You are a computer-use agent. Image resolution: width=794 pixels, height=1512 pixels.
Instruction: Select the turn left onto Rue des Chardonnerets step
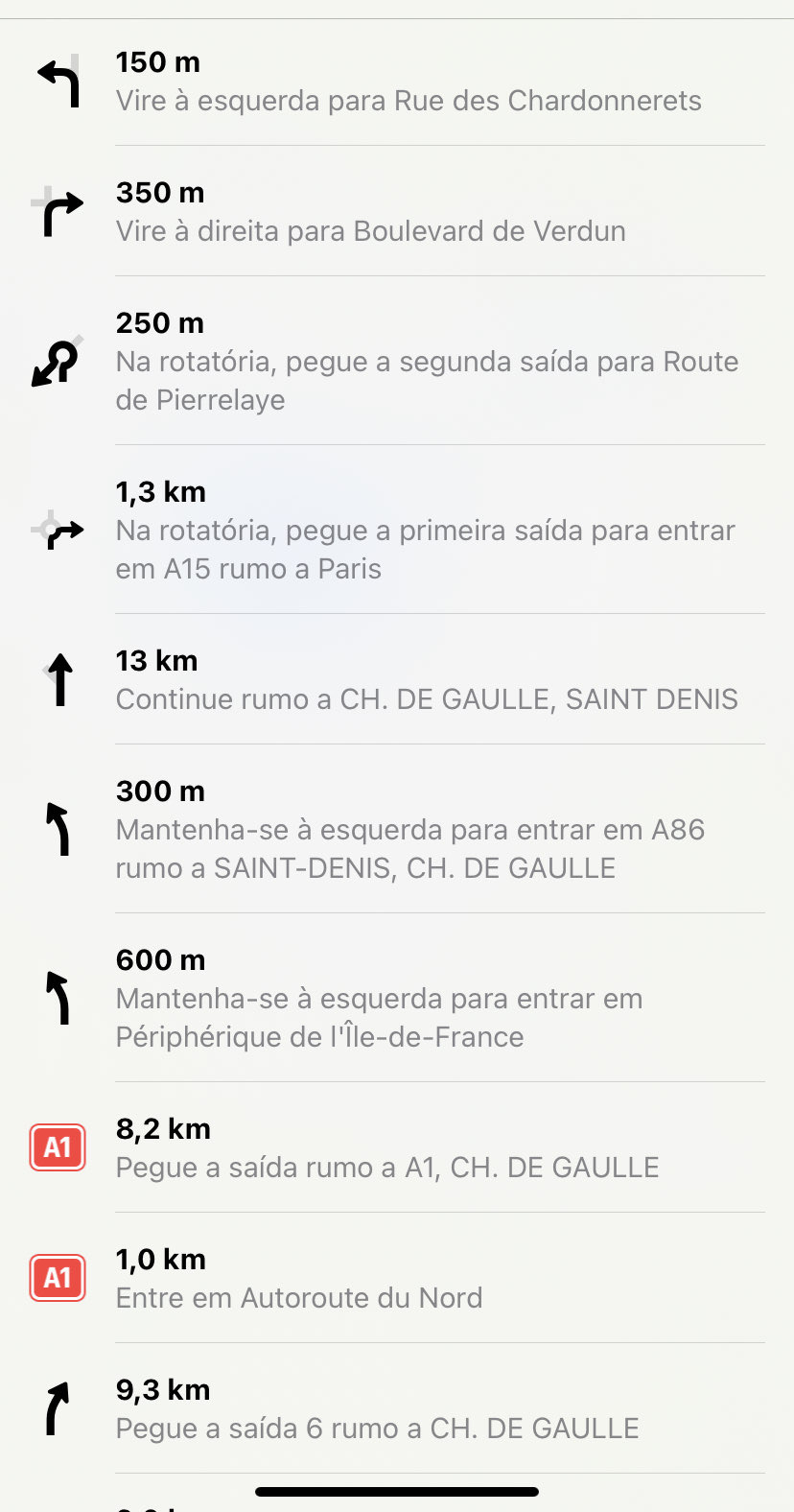click(x=409, y=83)
